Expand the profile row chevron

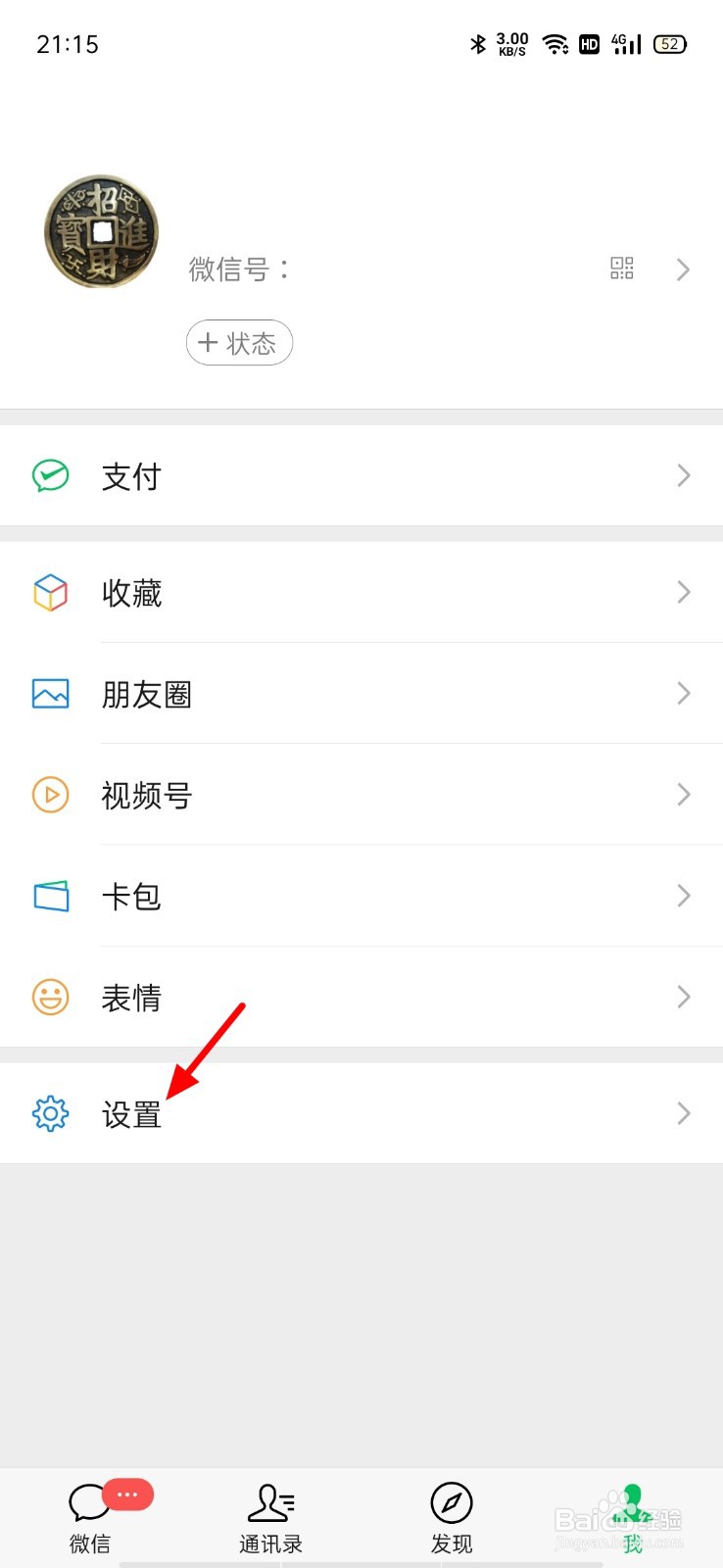click(x=684, y=269)
